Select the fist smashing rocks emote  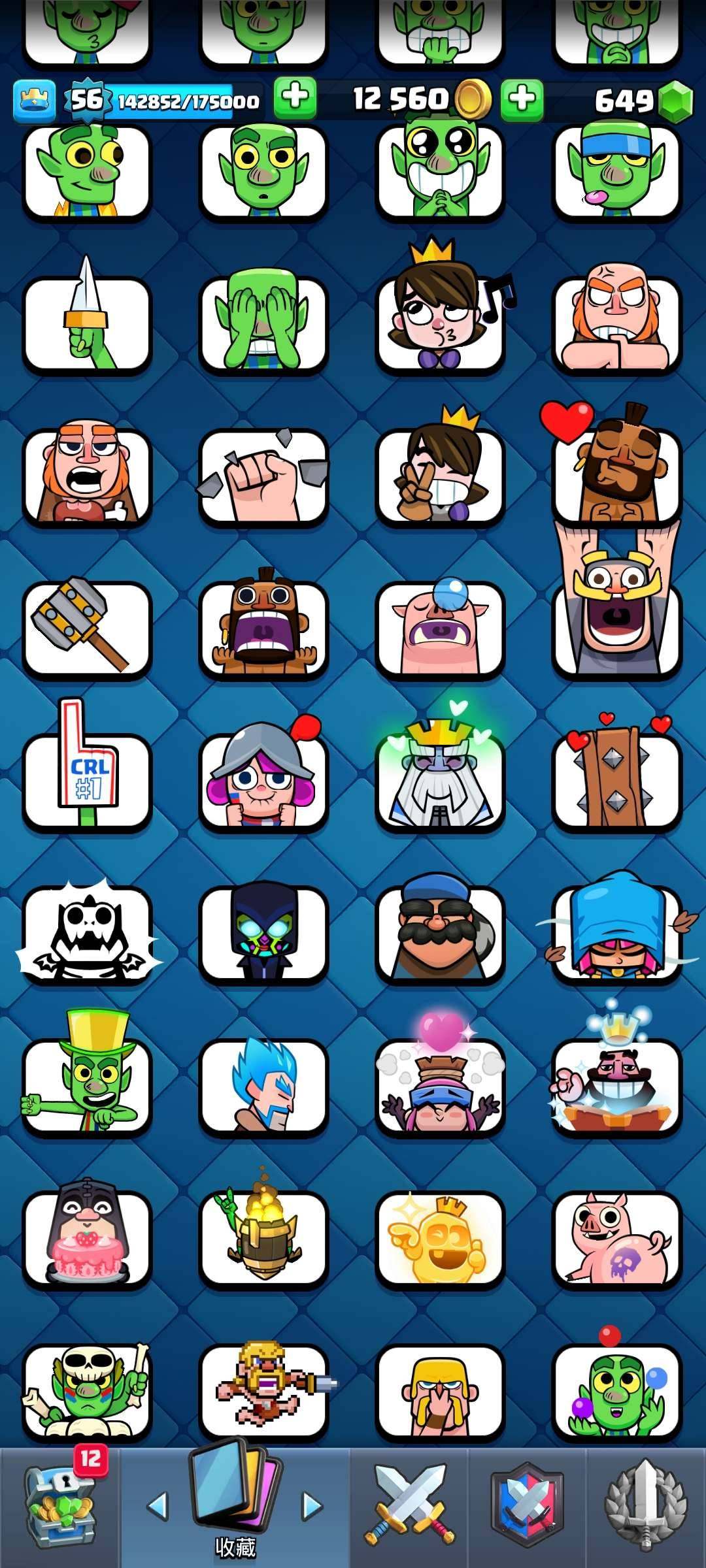pos(263,476)
